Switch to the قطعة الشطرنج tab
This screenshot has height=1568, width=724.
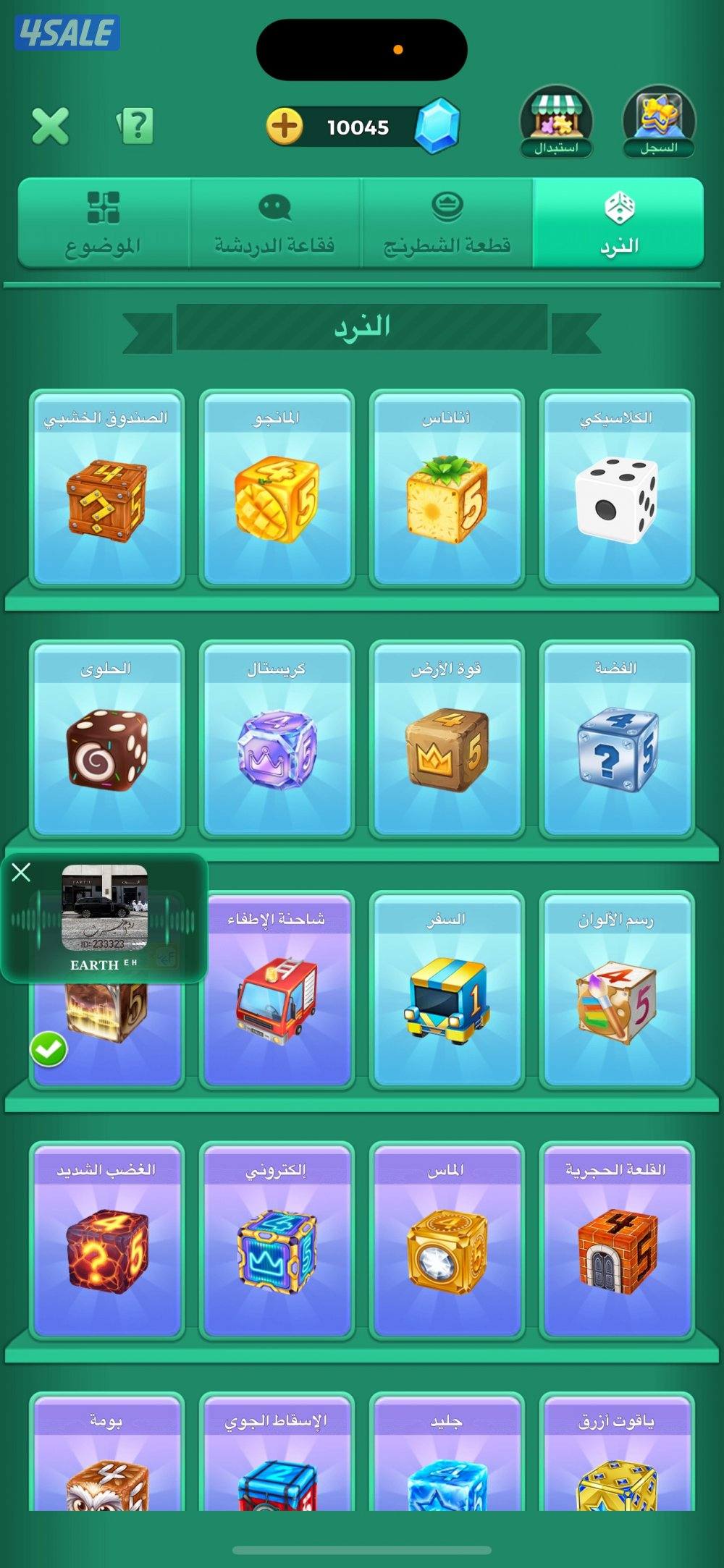coord(447,224)
